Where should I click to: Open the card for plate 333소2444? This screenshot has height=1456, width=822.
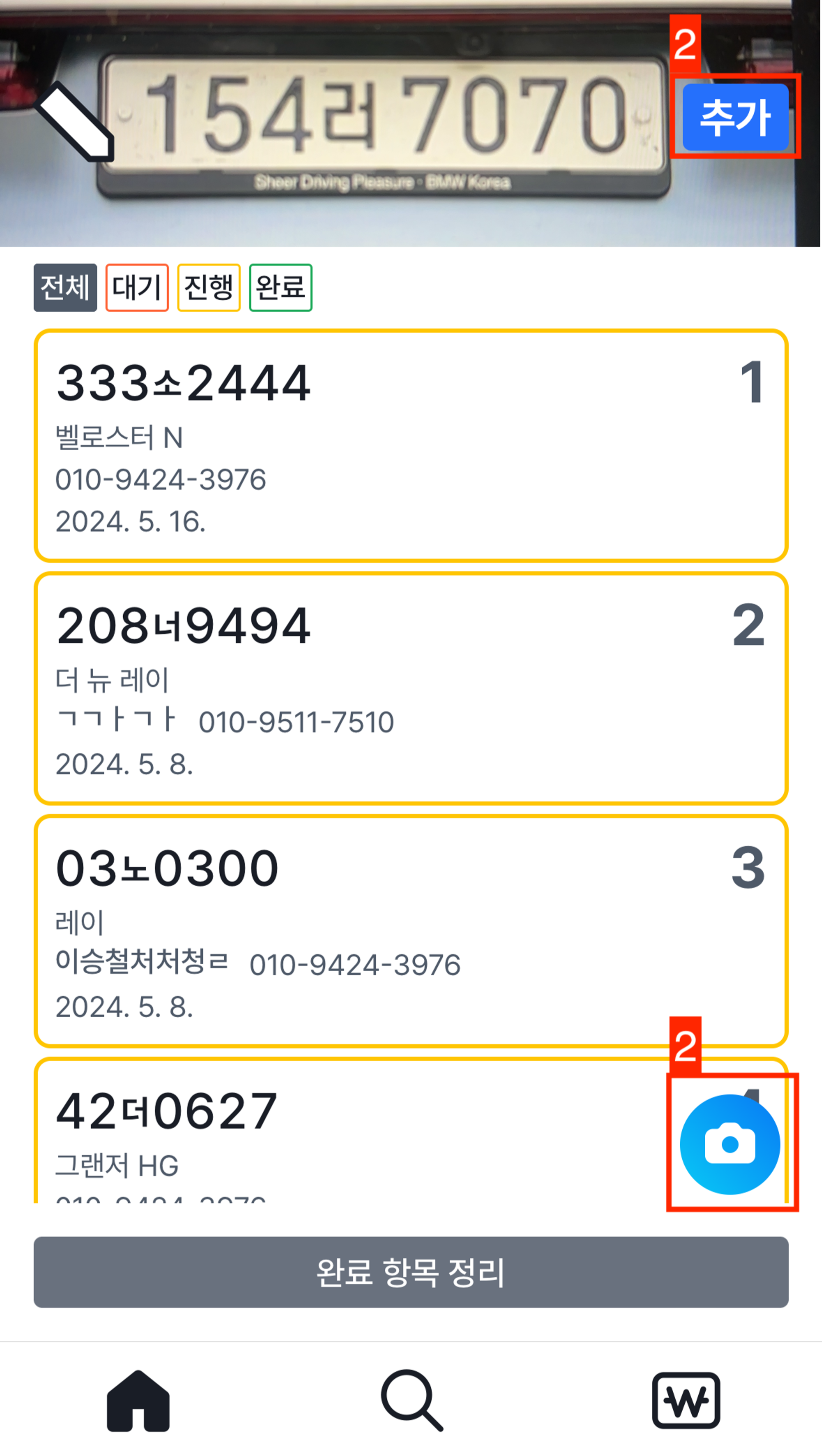(x=411, y=445)
